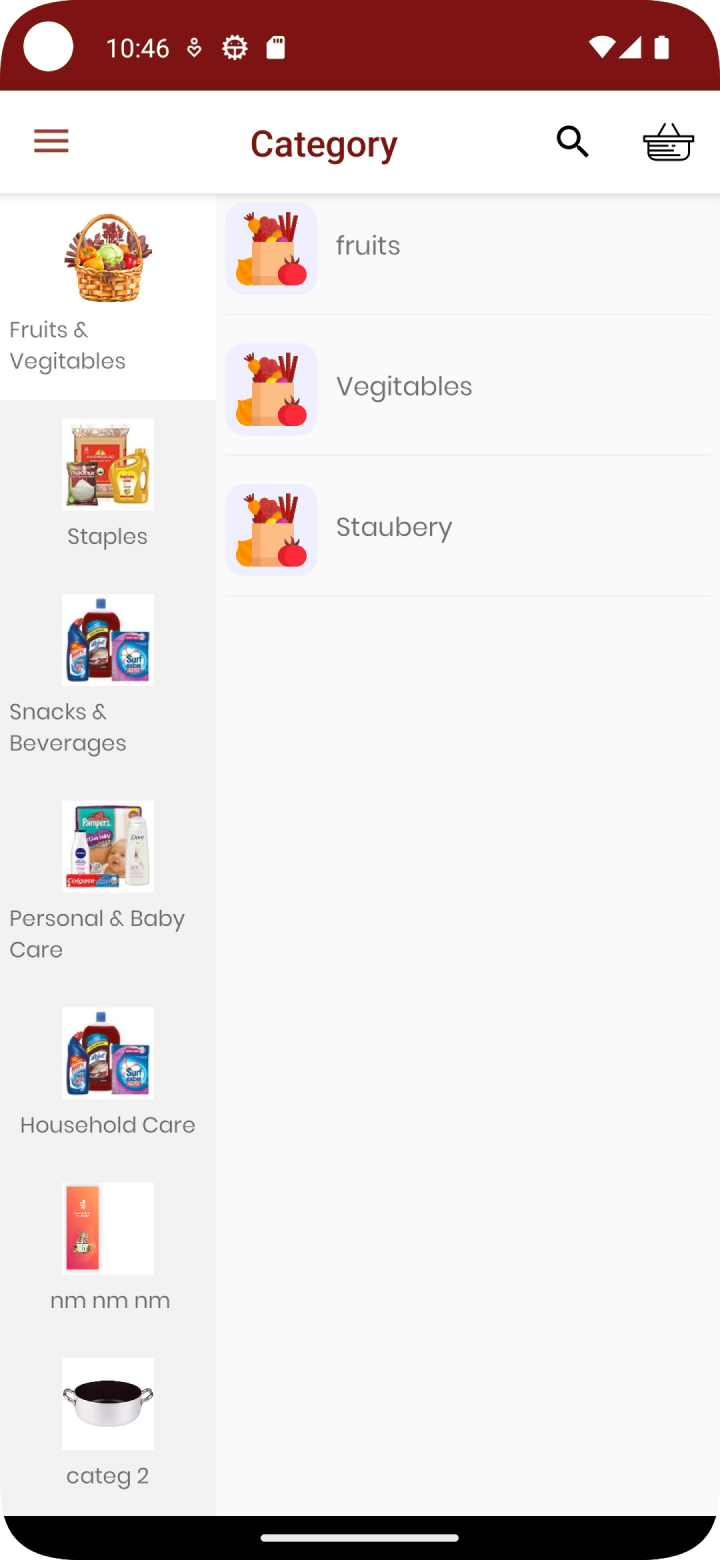
Task: Open Personal & Baby Care category
Action: pyautogui.click(x=107, y=880)
